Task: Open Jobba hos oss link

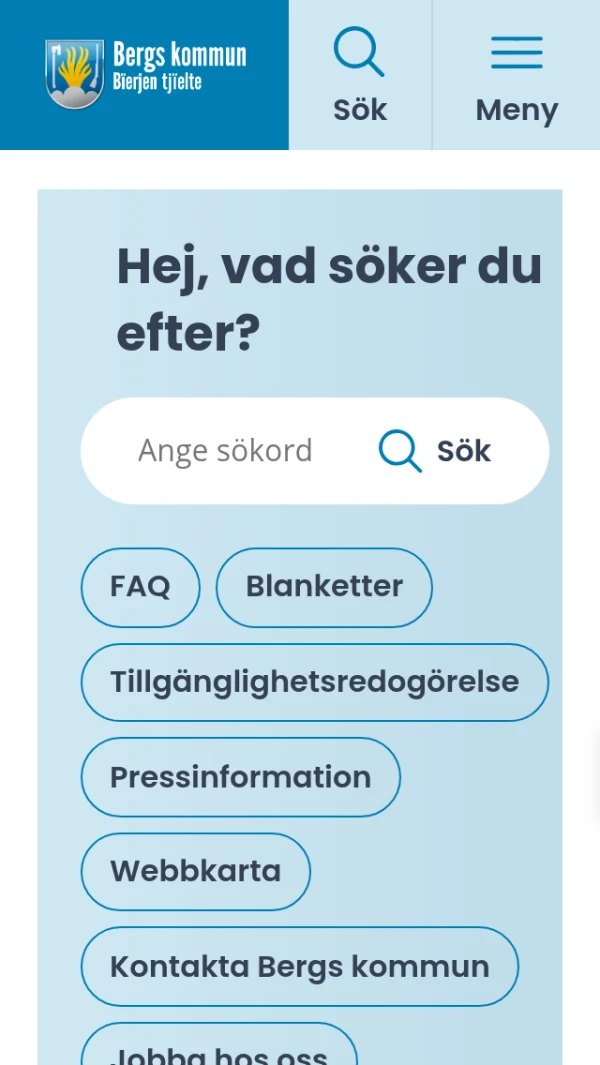Action: [218, 1048]
